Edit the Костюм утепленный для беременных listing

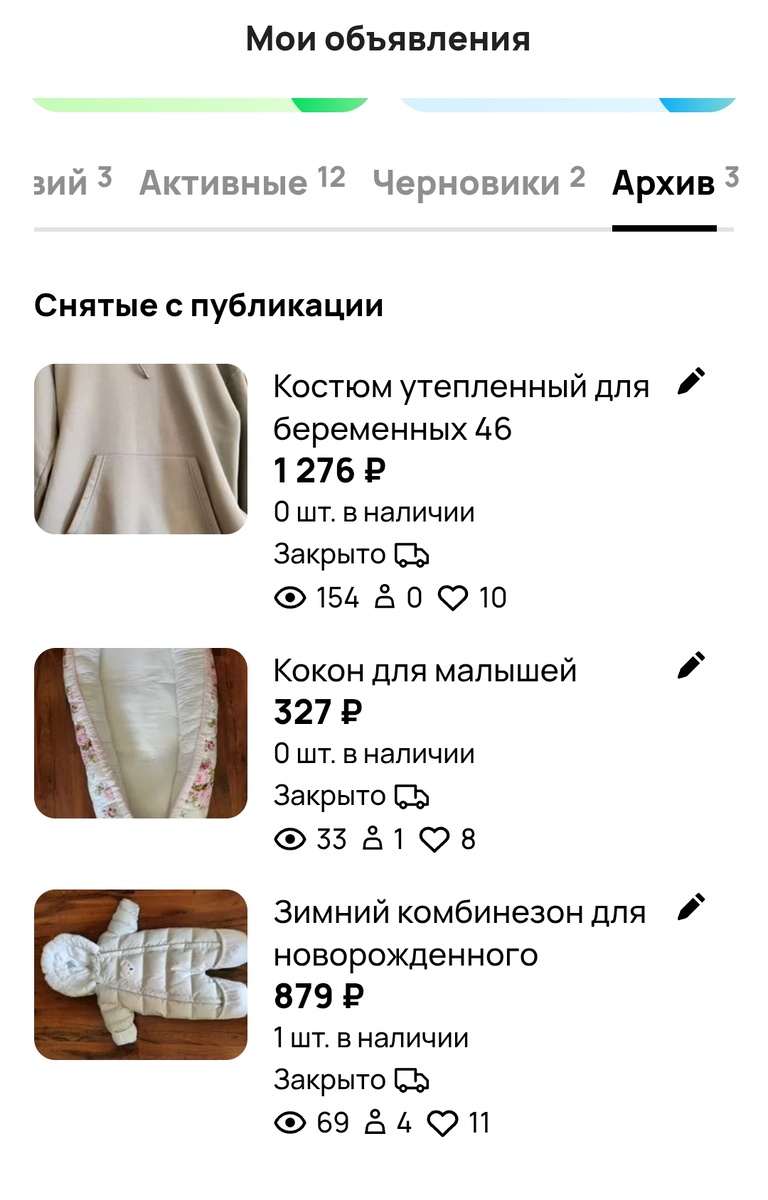[691, 381]
